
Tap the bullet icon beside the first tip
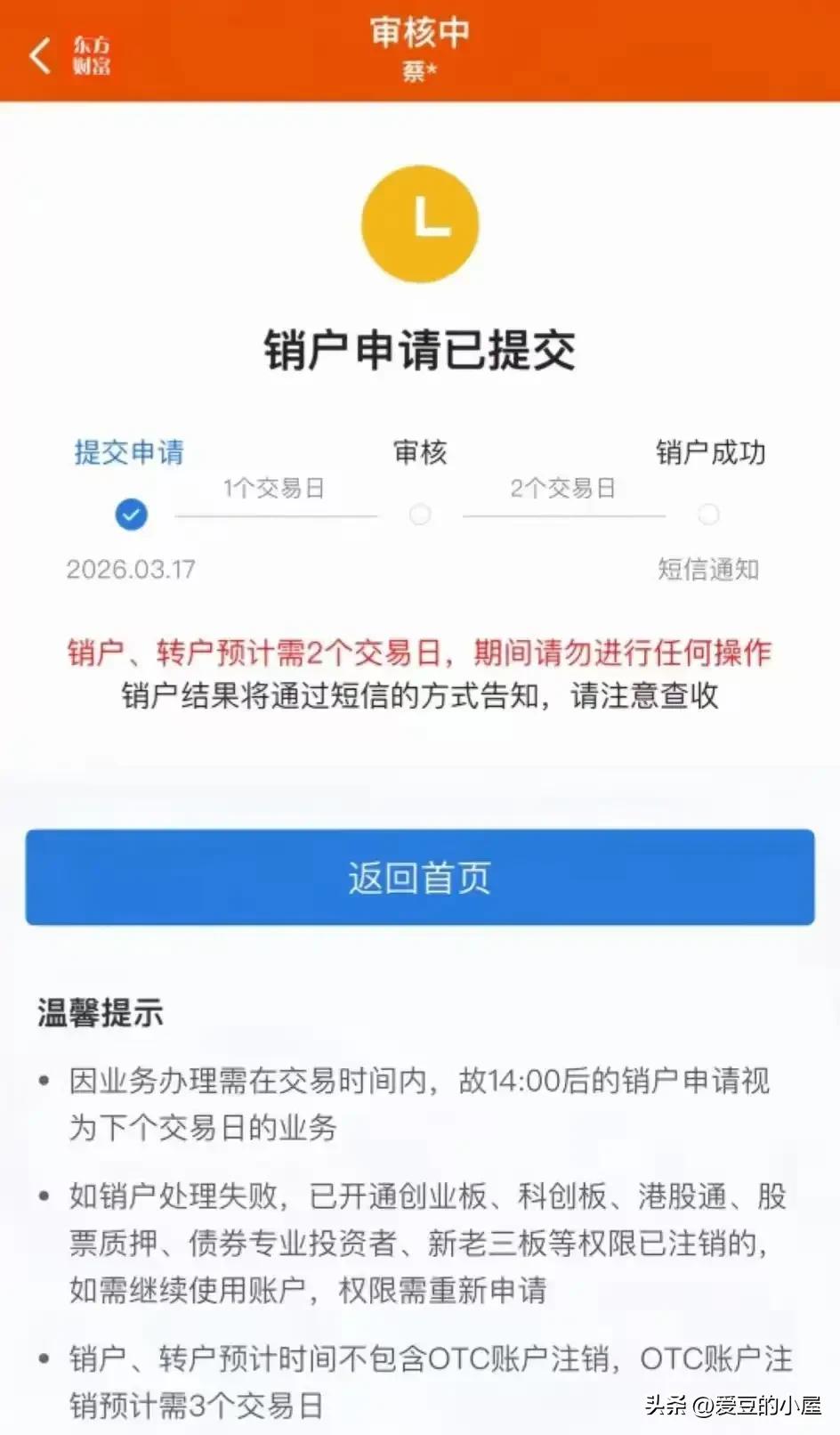click(x=43, y=1081)
